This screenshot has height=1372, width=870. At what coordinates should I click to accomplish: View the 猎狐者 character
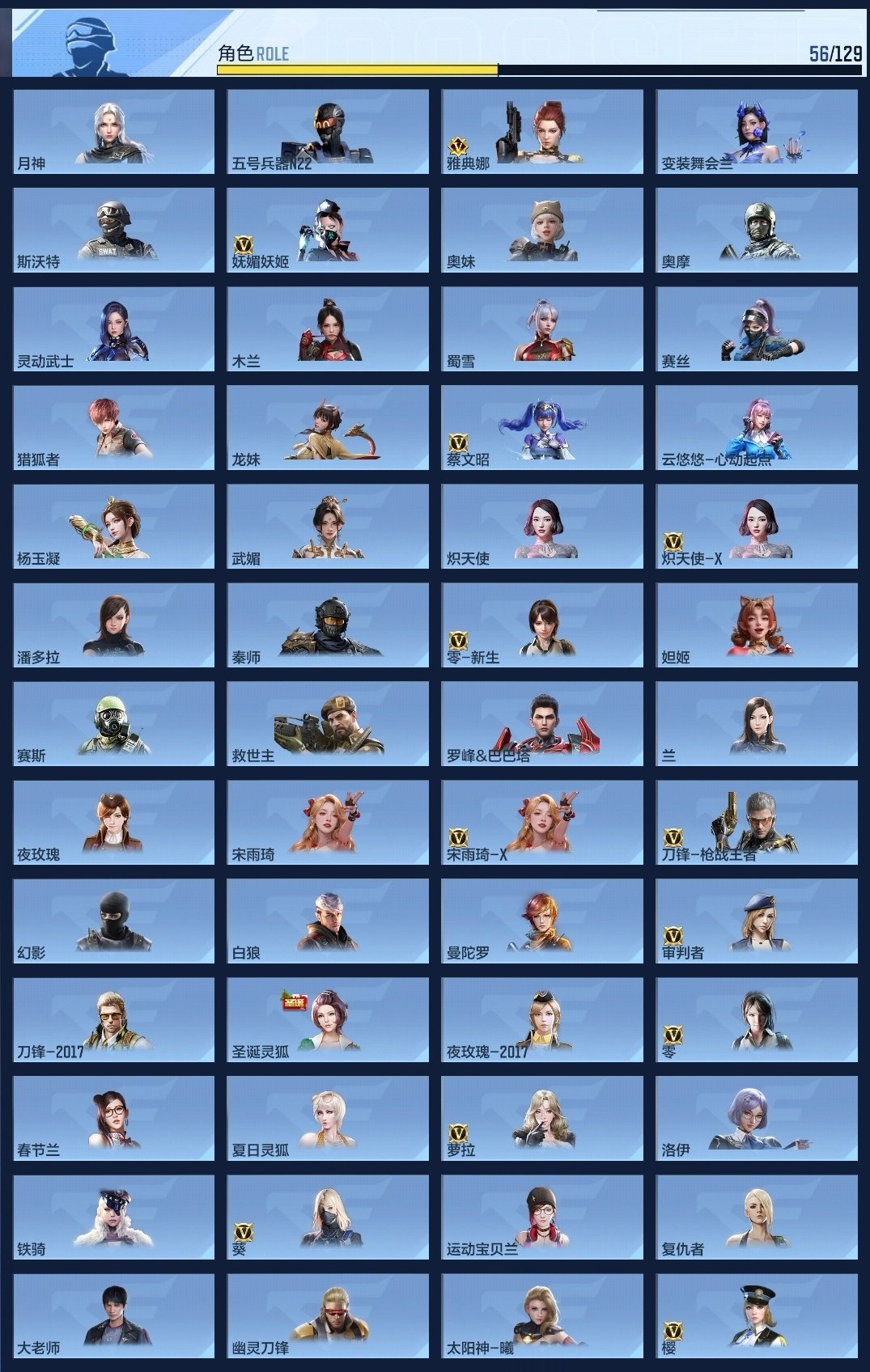pyautogui.click(x=114, y=427)
